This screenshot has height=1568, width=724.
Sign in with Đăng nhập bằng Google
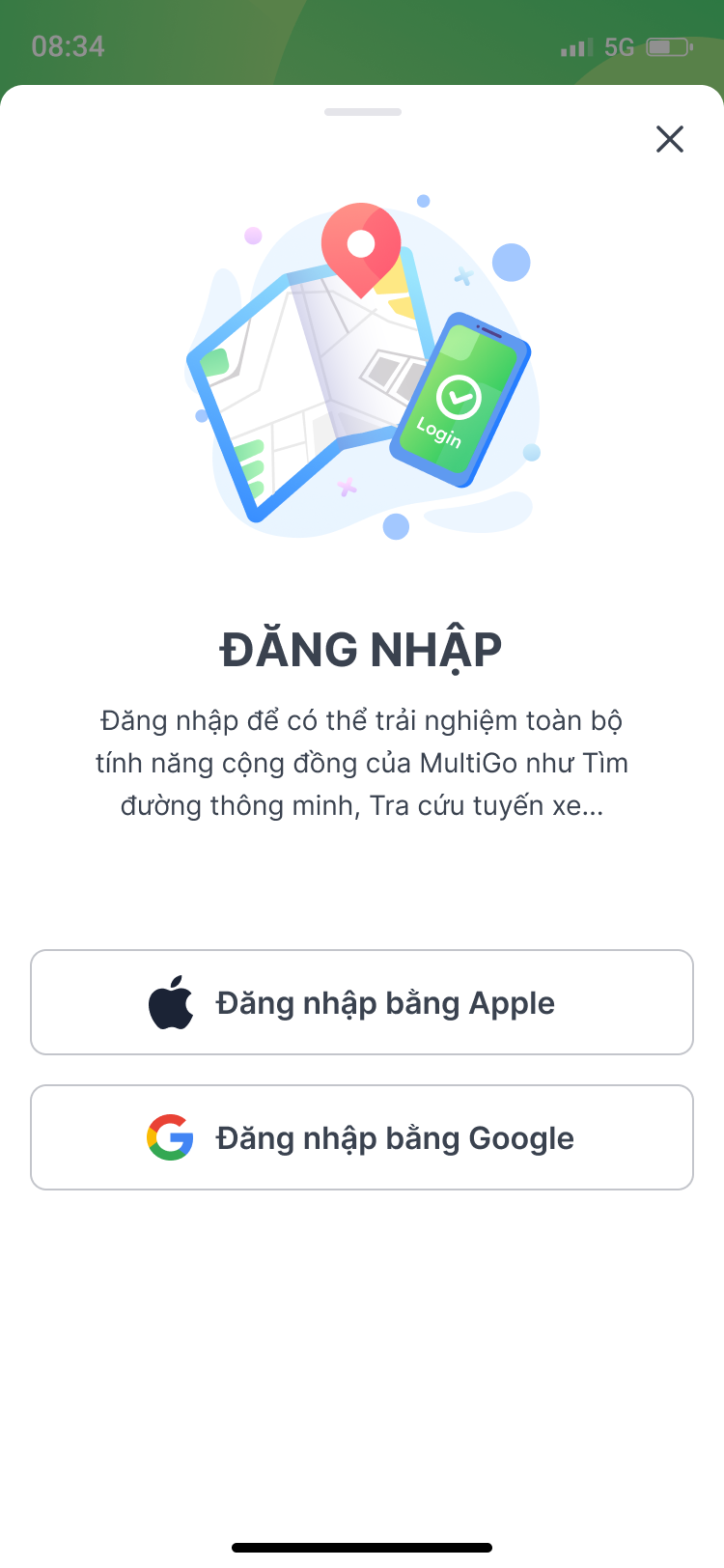click(362, 1137)
